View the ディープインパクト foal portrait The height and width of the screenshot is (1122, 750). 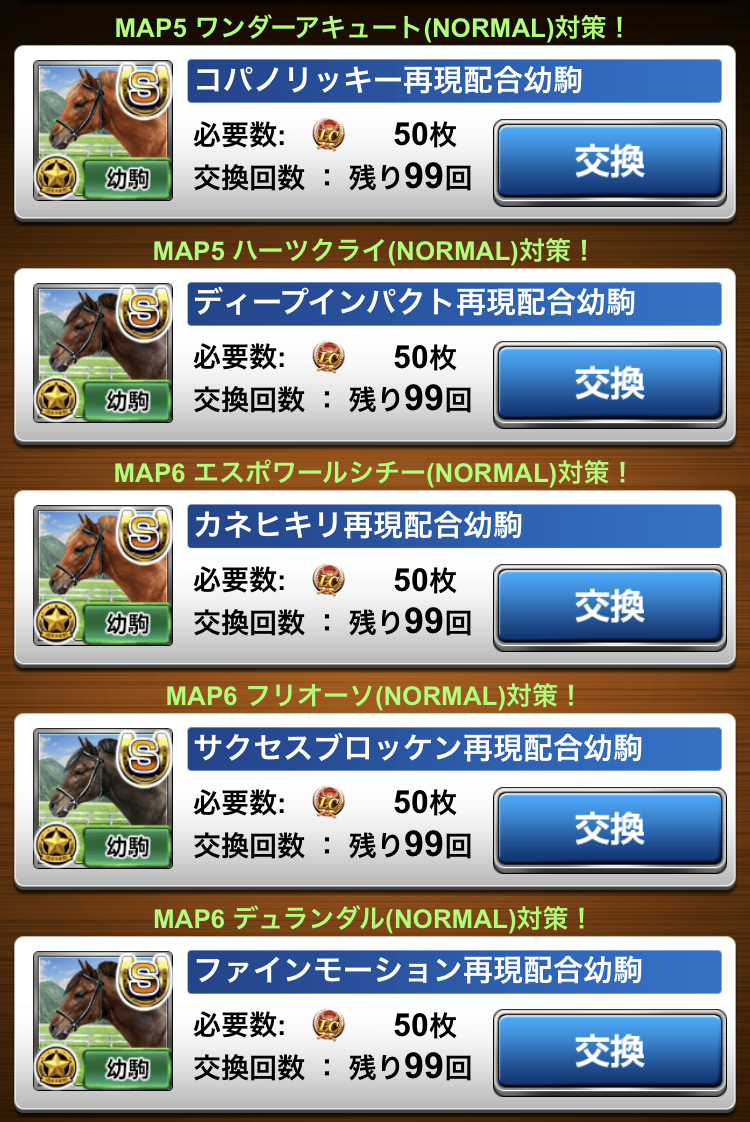103,352
